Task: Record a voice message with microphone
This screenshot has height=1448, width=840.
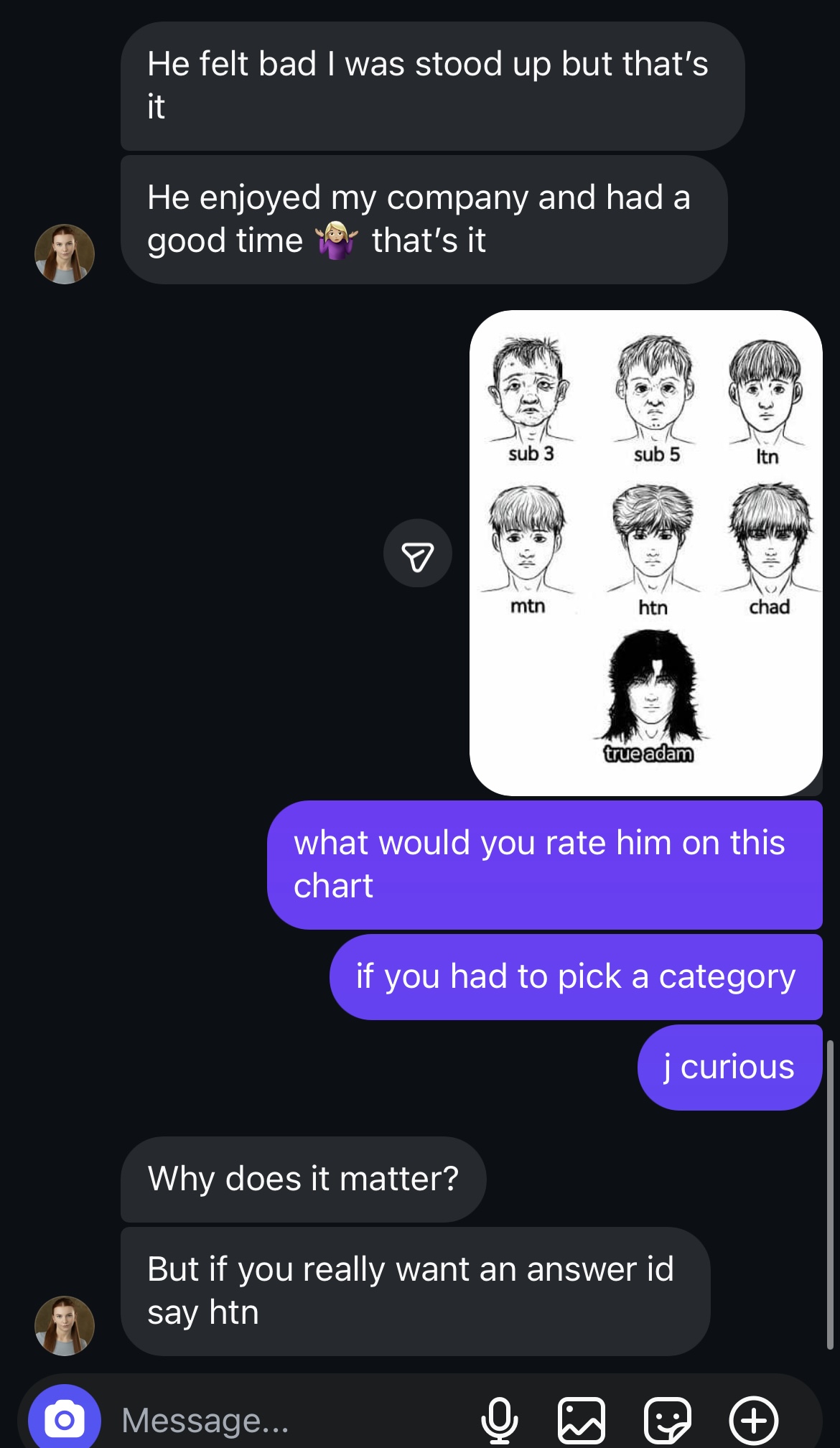Action: click(x=499, y=1419)
